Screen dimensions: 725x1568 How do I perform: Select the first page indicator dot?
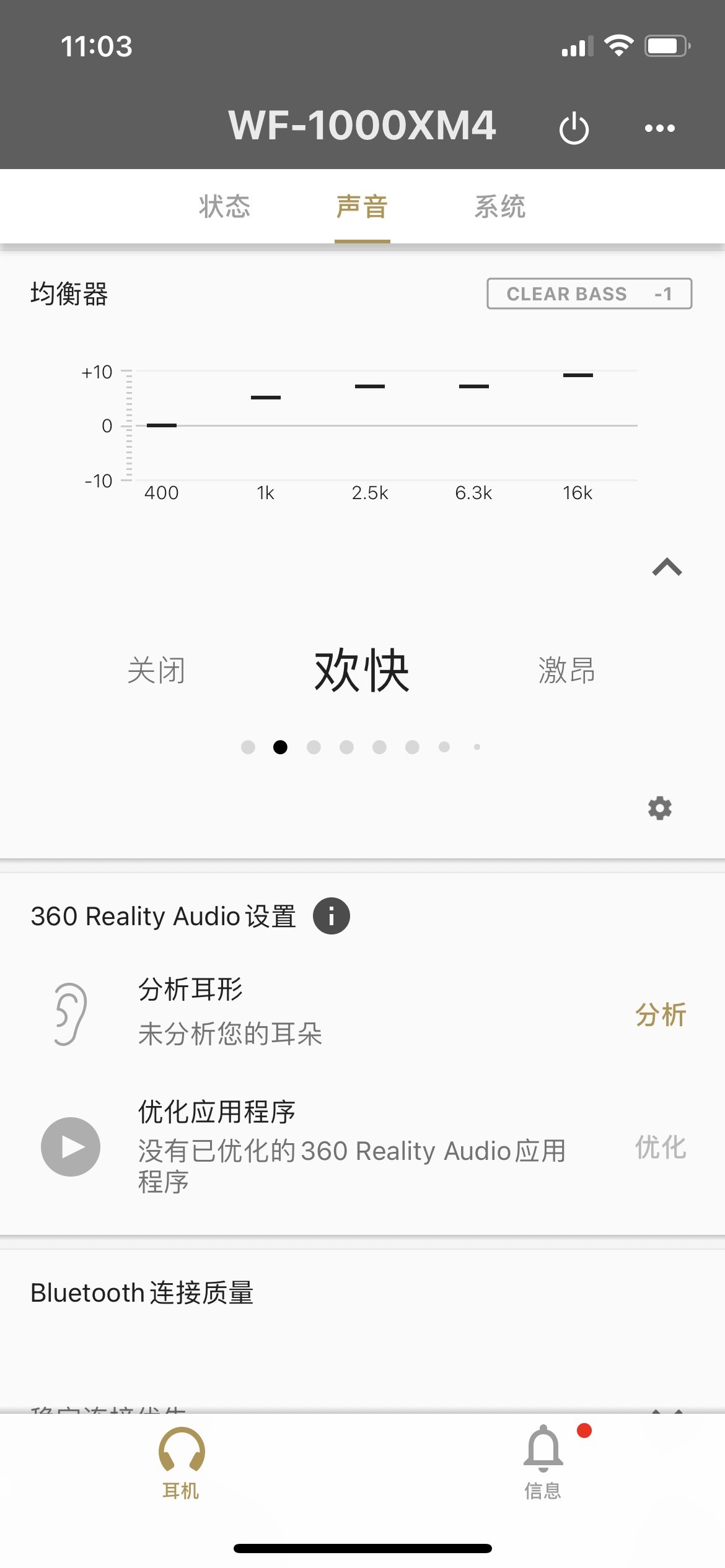tap(248, 747)
